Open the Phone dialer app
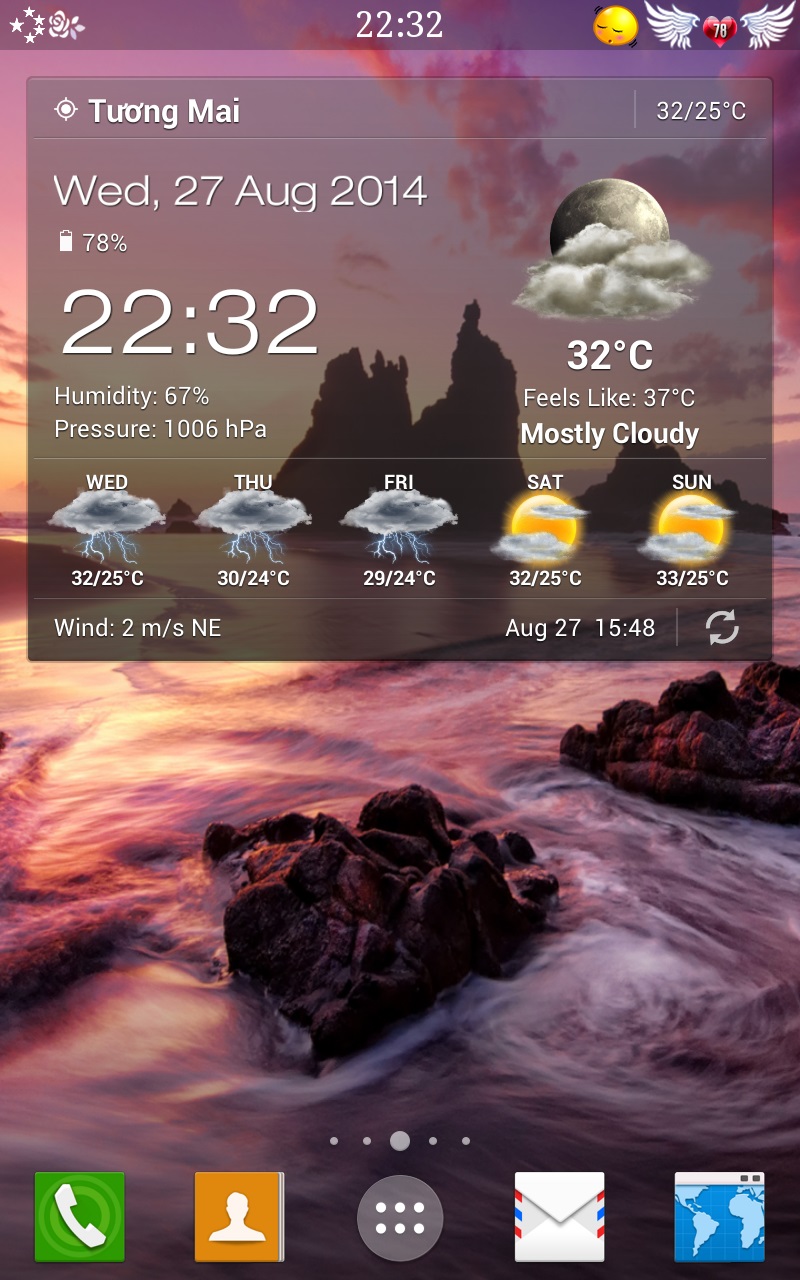 [x=80, y=1216]
